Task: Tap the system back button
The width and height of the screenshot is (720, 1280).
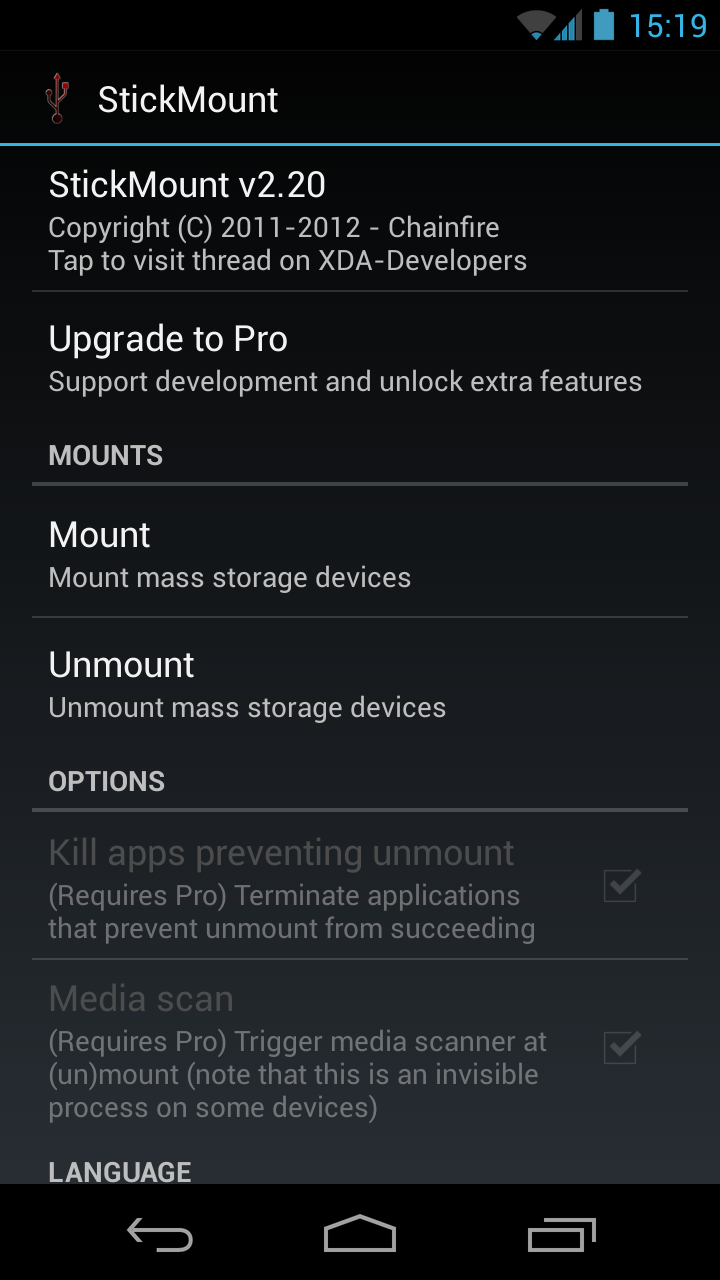Action: [x=160, y=1235]
